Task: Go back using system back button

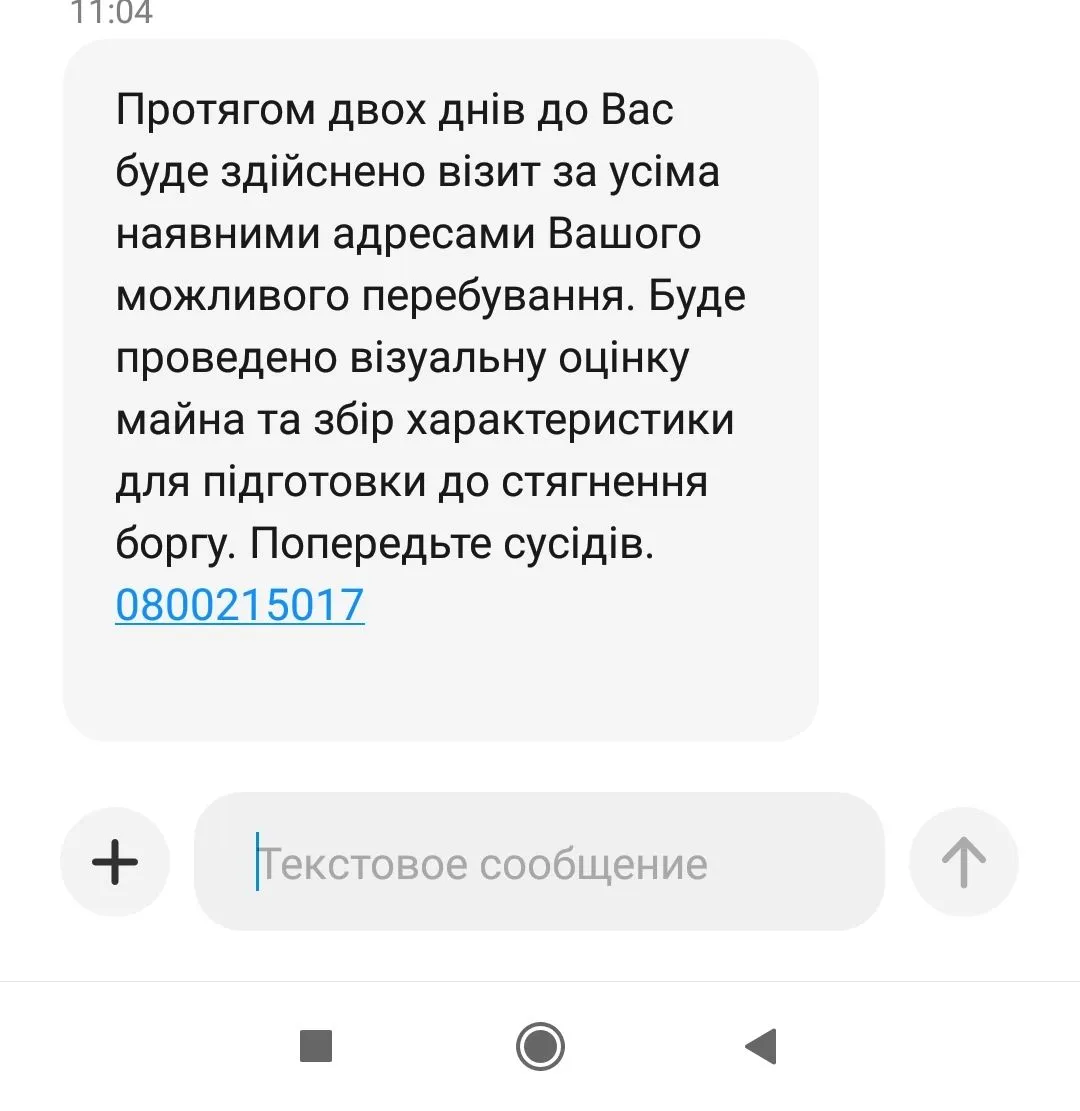Action: coord(761,1047)
